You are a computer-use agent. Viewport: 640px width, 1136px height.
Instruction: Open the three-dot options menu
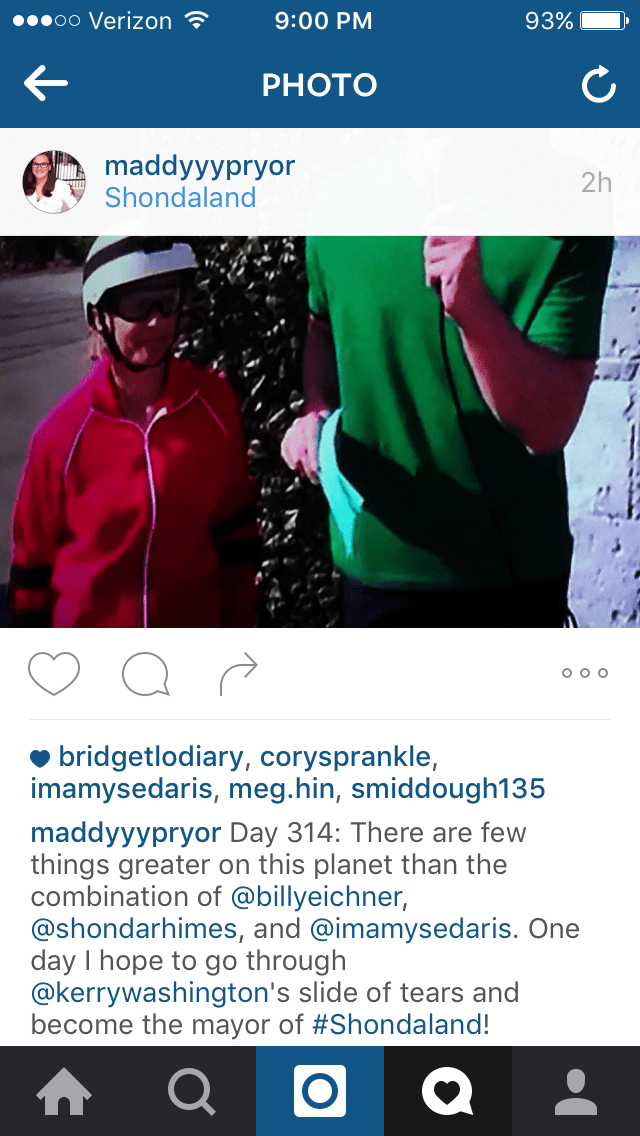tap(585, 673)
